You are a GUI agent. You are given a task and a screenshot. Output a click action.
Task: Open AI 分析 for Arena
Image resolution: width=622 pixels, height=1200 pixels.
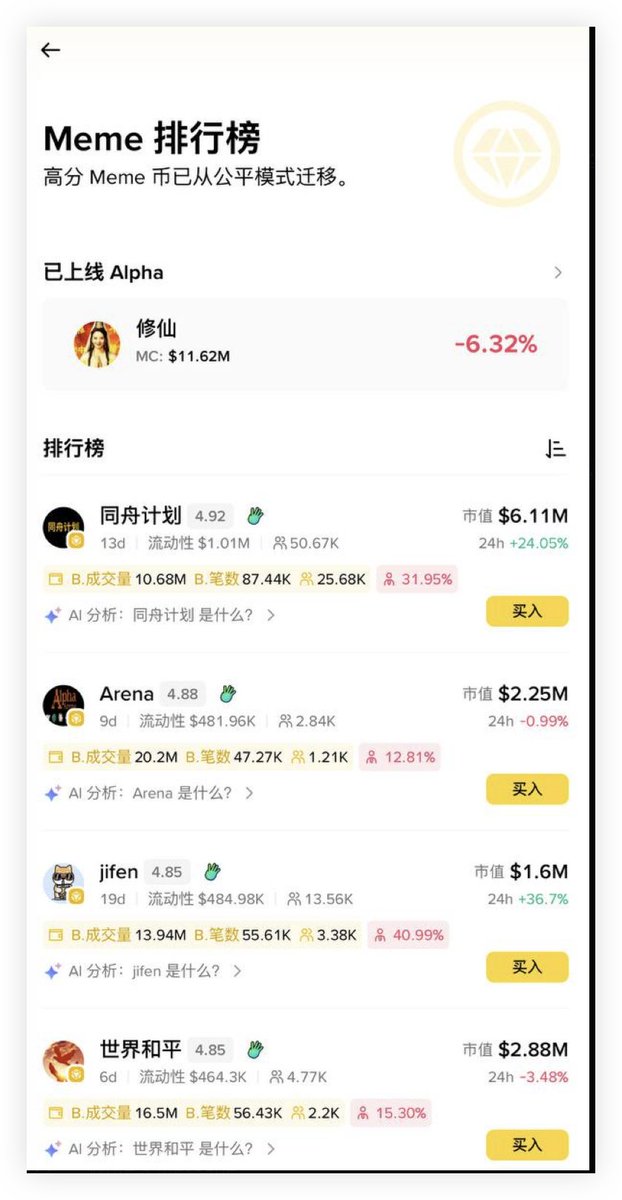click(x=150, y=793)
